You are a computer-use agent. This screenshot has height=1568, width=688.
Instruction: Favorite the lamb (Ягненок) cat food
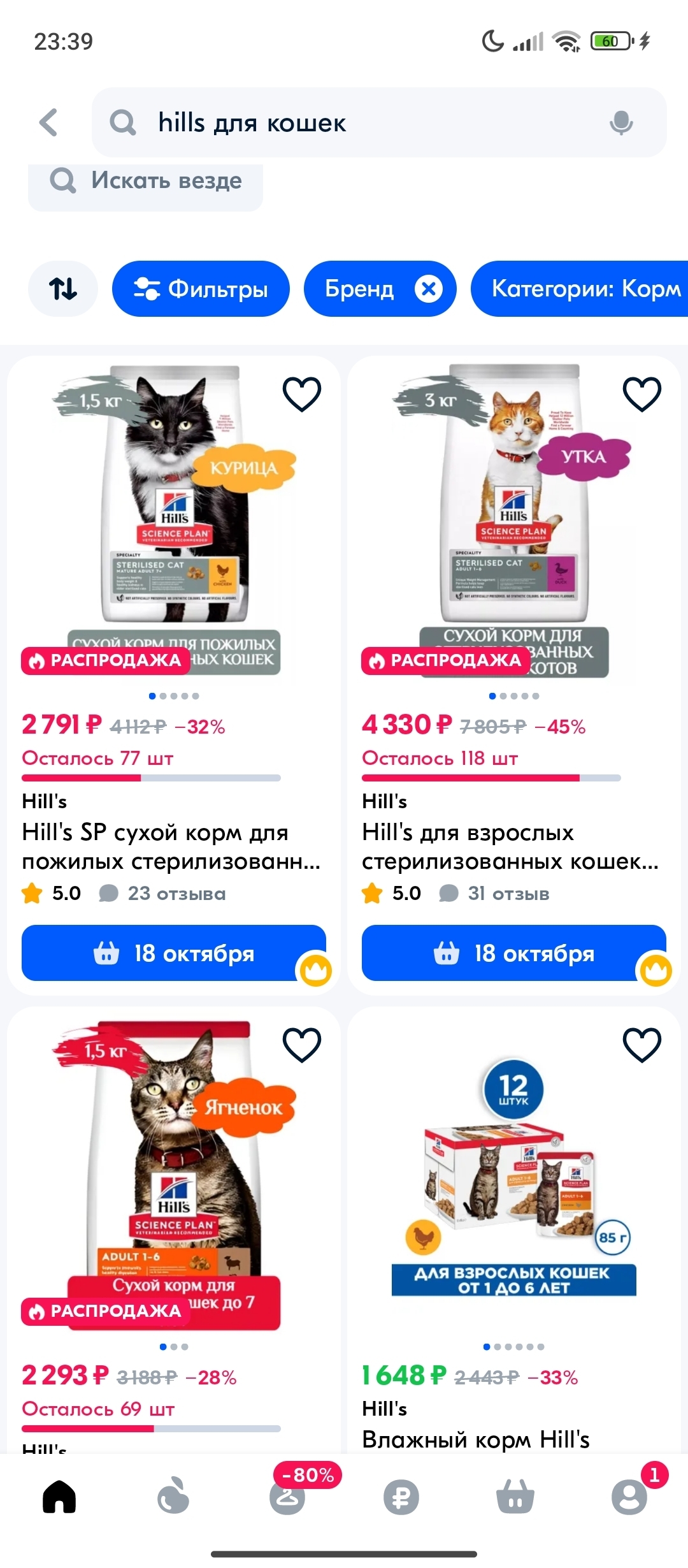(301, 1045)
